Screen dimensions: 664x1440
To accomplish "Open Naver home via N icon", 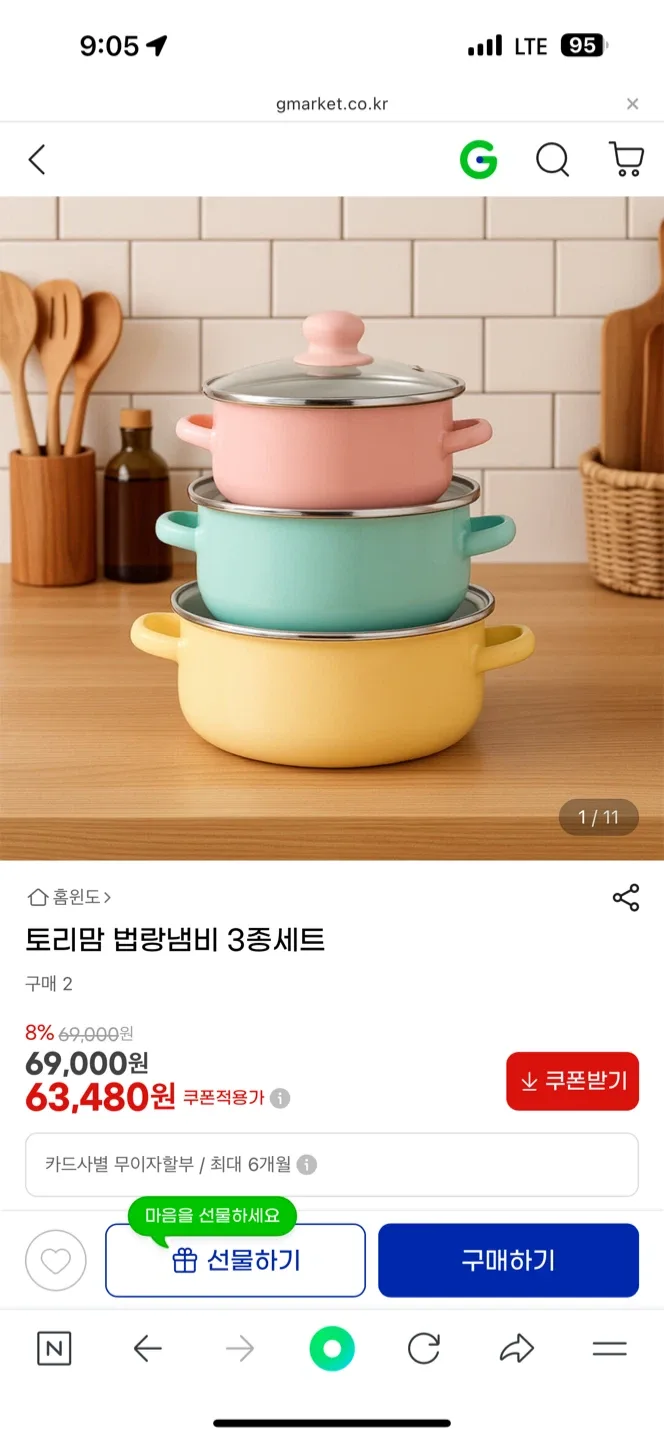I will click(x=54, y=1349).
